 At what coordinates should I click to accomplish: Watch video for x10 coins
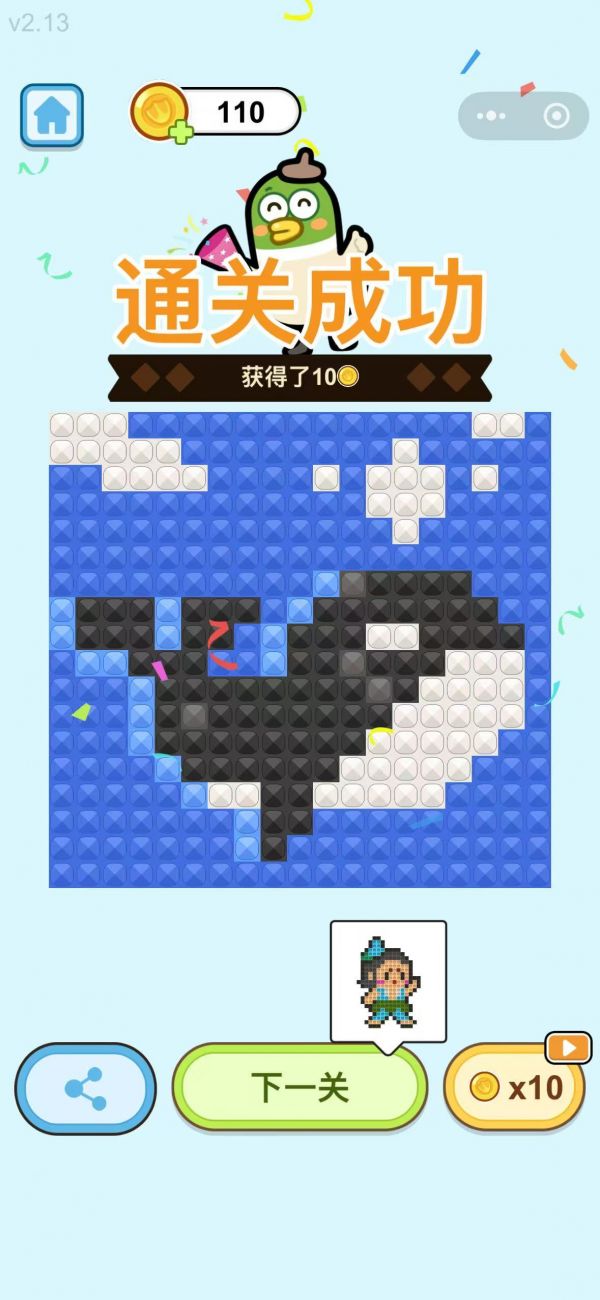pyautogui.click(x=514, y=1087)
